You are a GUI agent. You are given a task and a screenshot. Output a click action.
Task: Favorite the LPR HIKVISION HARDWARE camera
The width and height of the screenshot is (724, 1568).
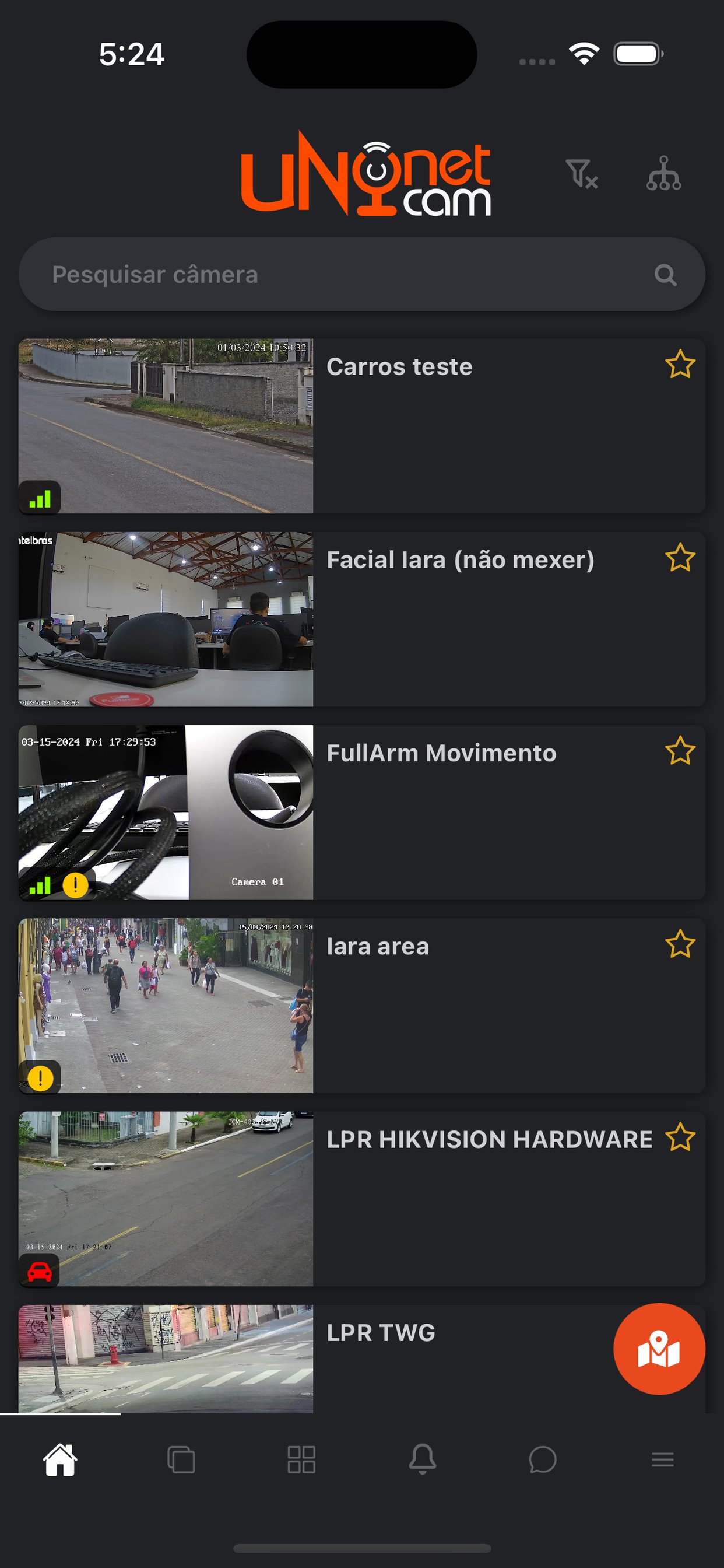680,1139
